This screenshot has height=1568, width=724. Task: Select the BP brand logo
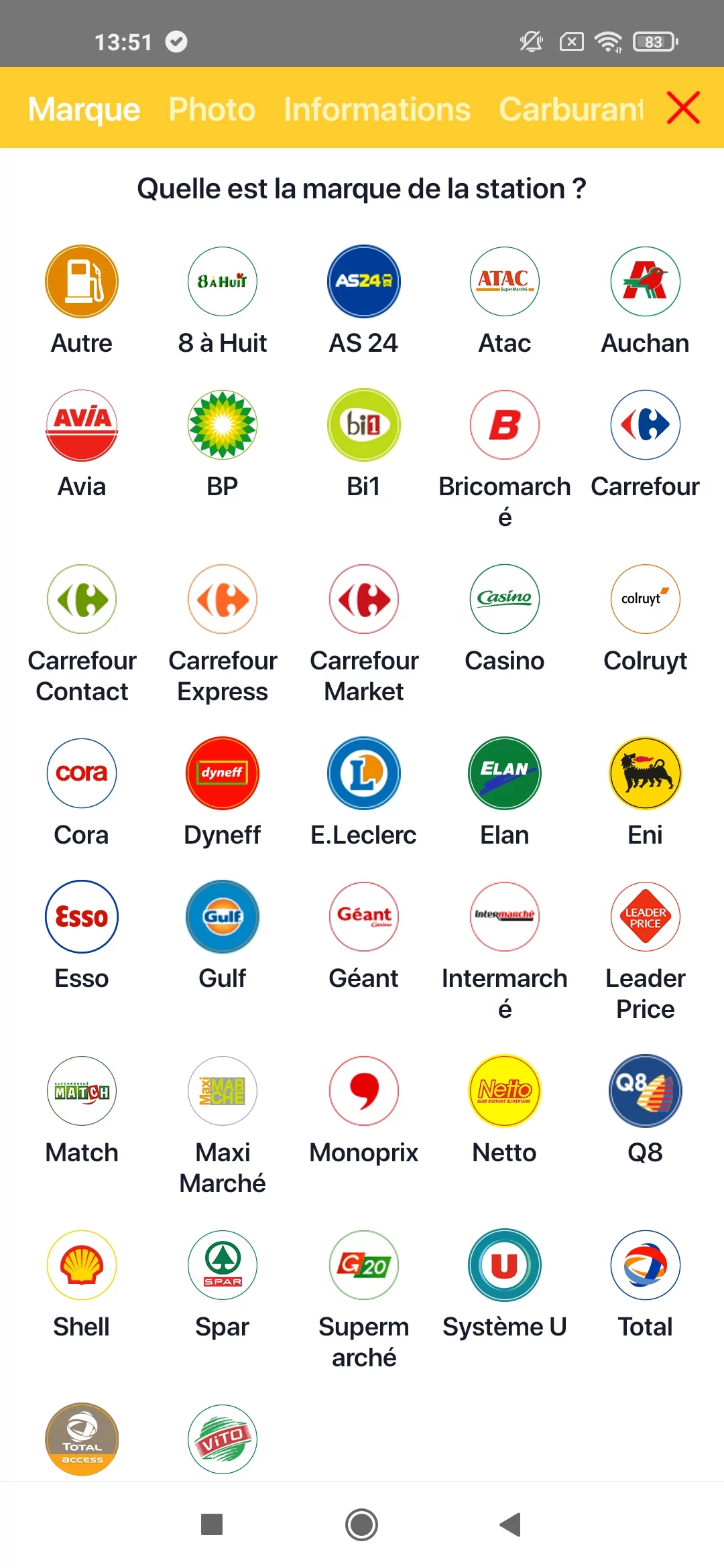tap(223, 425)
